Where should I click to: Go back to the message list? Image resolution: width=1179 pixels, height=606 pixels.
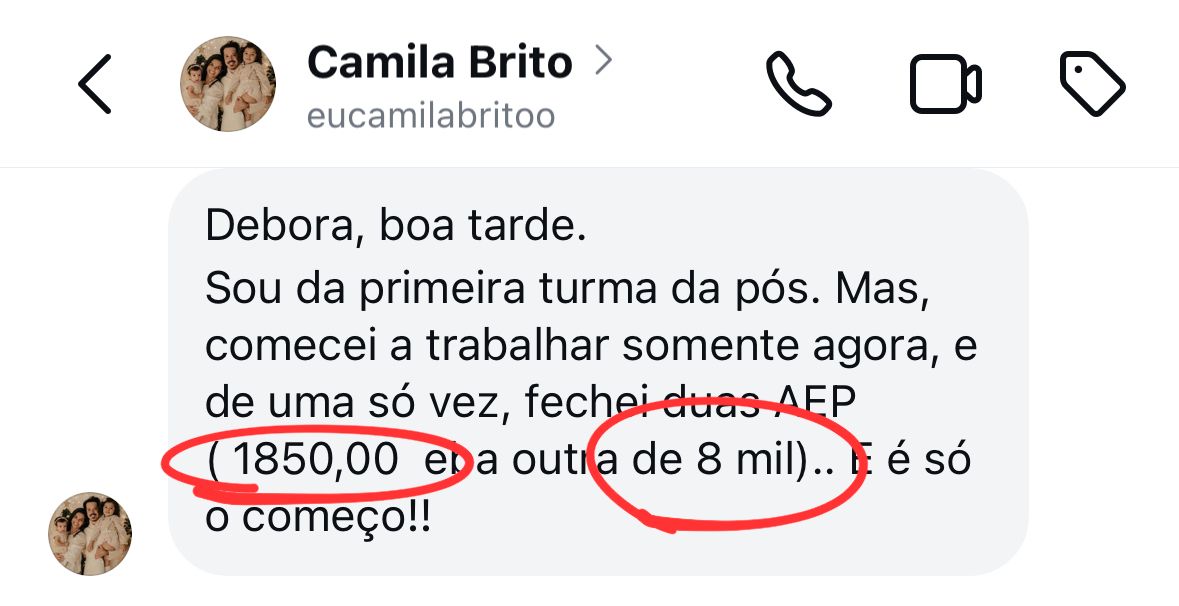click(95, 84)
